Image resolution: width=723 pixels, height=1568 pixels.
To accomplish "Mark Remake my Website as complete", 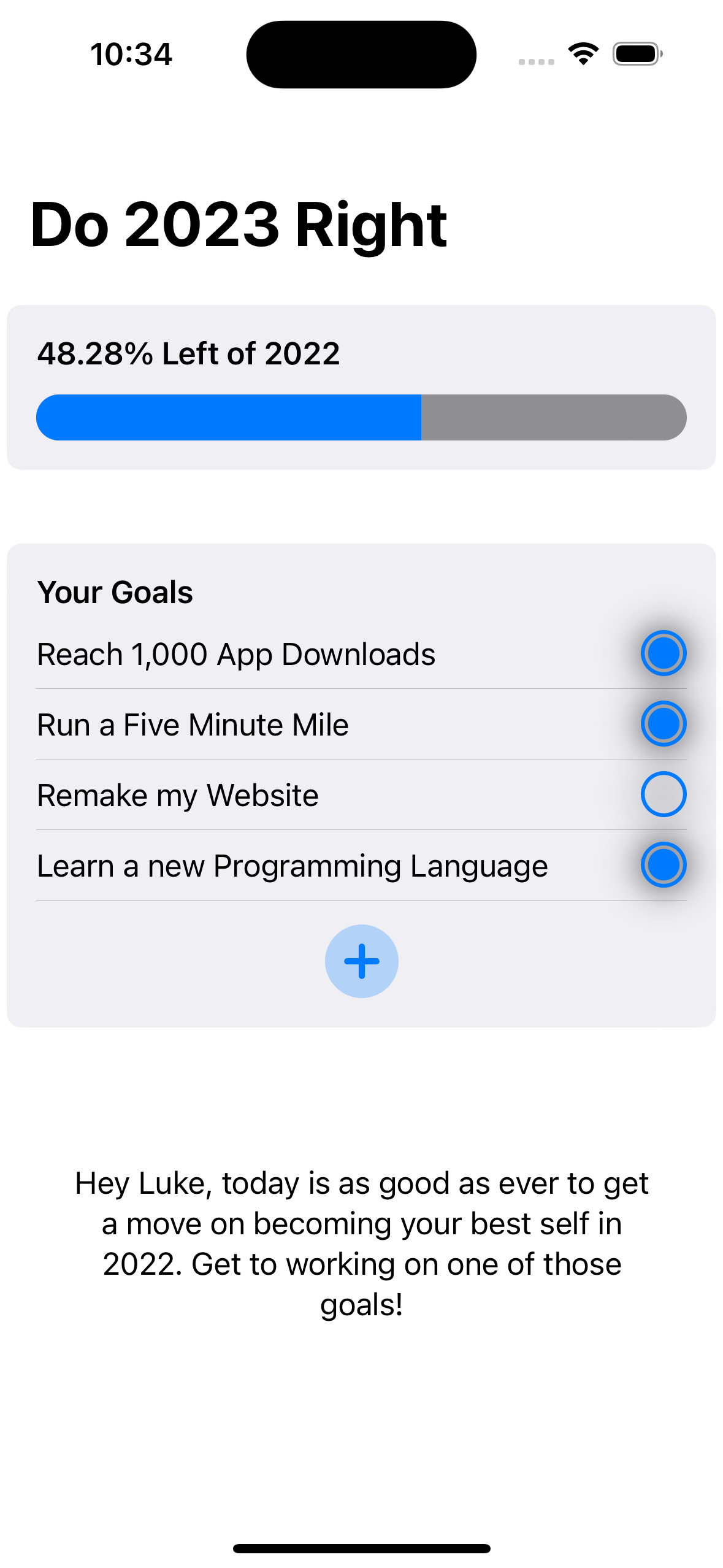I will 663,794.
